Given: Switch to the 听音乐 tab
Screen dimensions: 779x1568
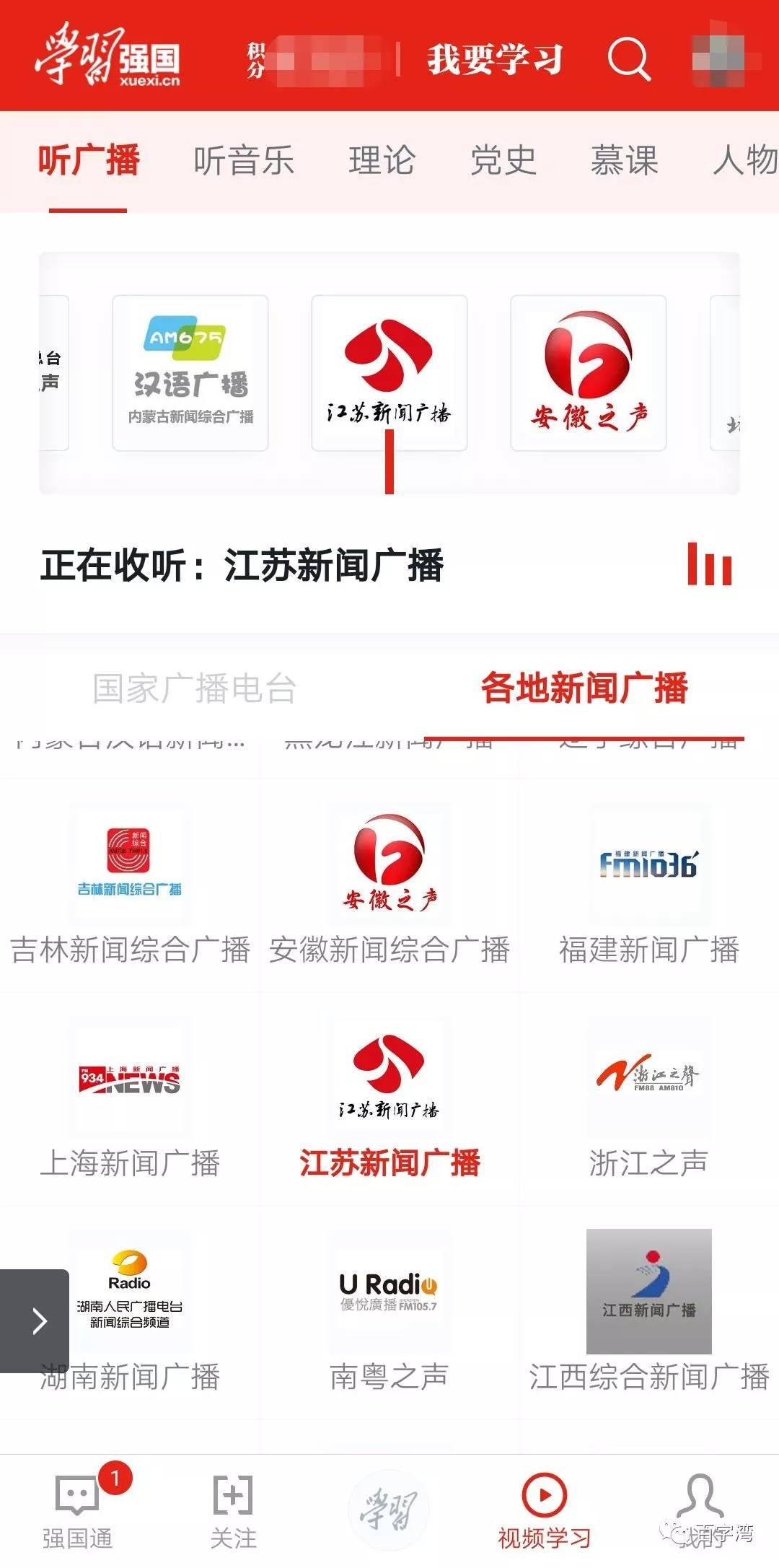Looking at the screenshot, I should point(244,160).
